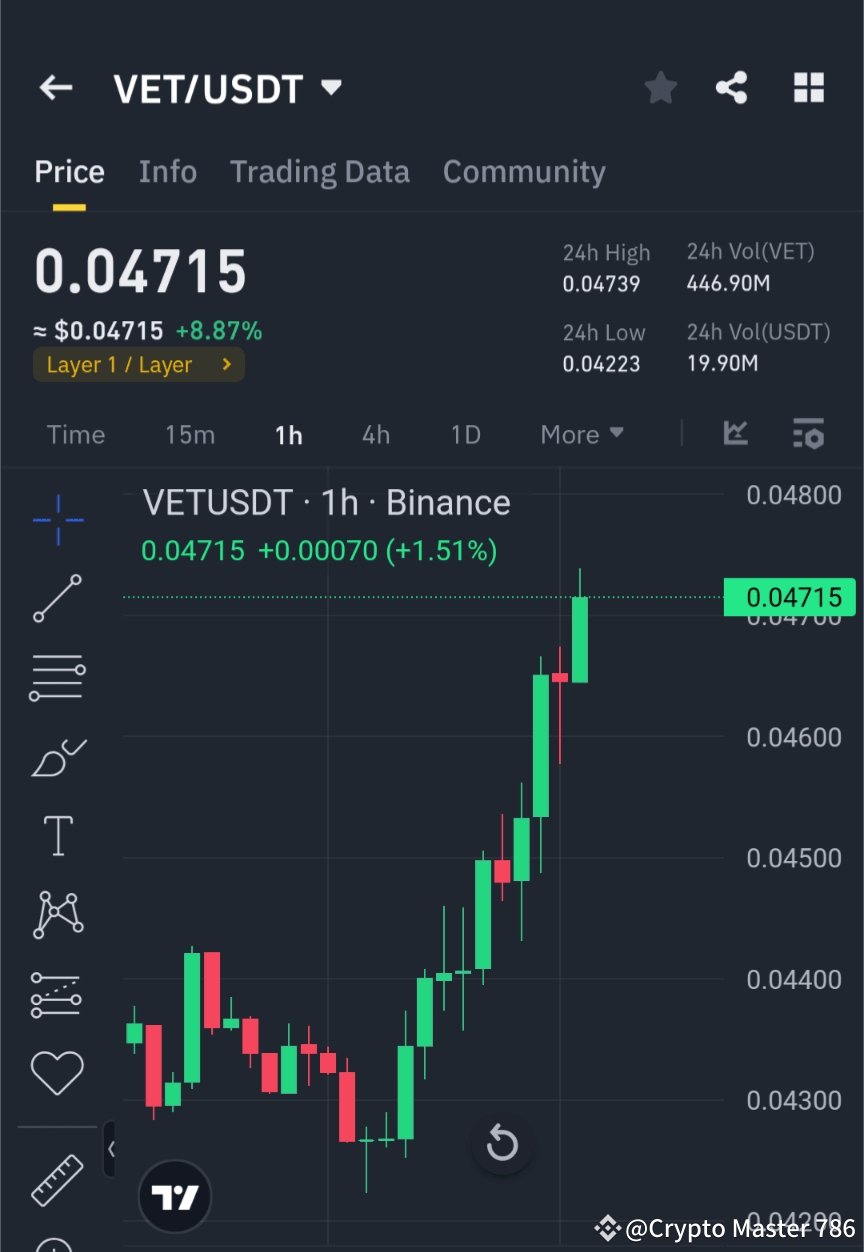Switch to the Trading Data tab
Image resolution: width=864 pixels, height=1252 pixels.
point(319,171)
